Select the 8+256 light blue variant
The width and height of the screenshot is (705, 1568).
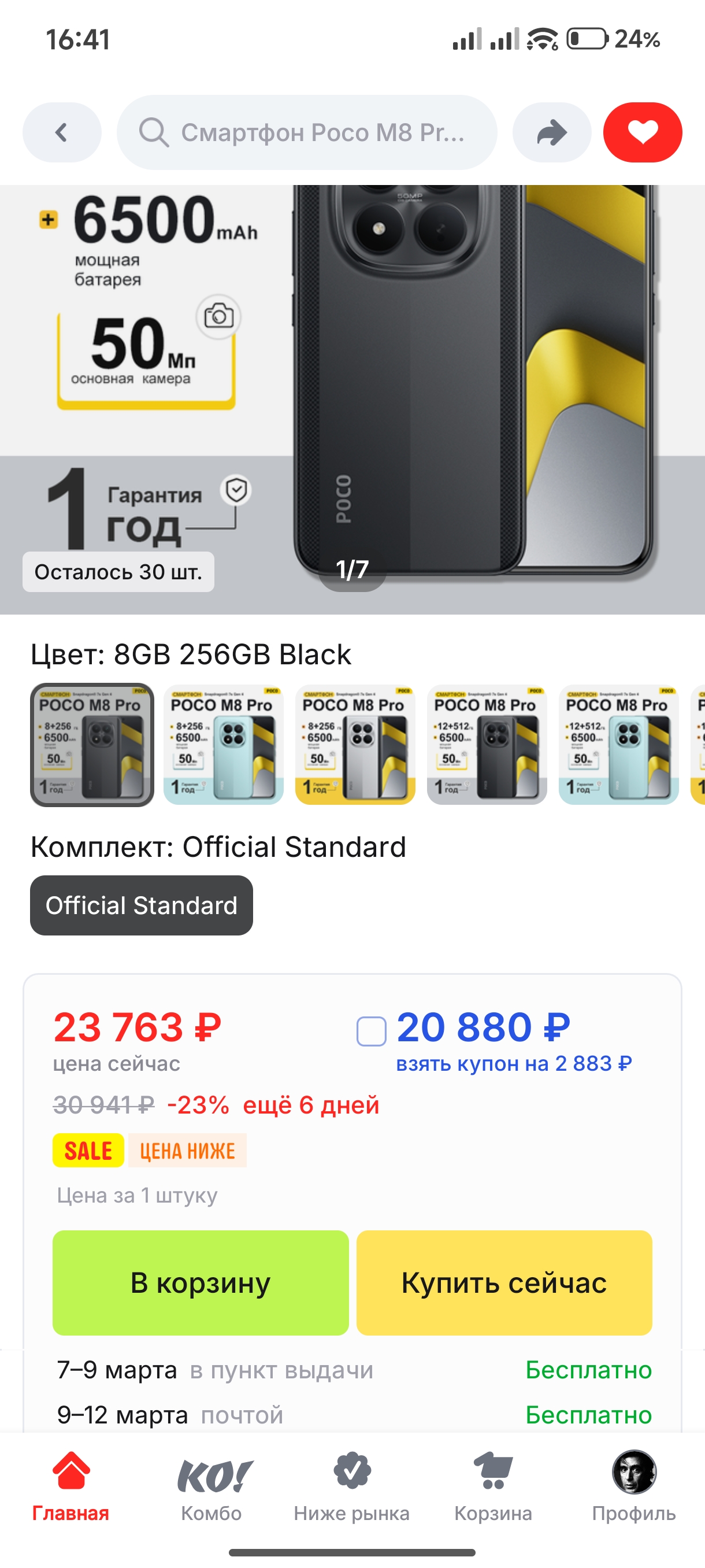(x=223, y=745)
